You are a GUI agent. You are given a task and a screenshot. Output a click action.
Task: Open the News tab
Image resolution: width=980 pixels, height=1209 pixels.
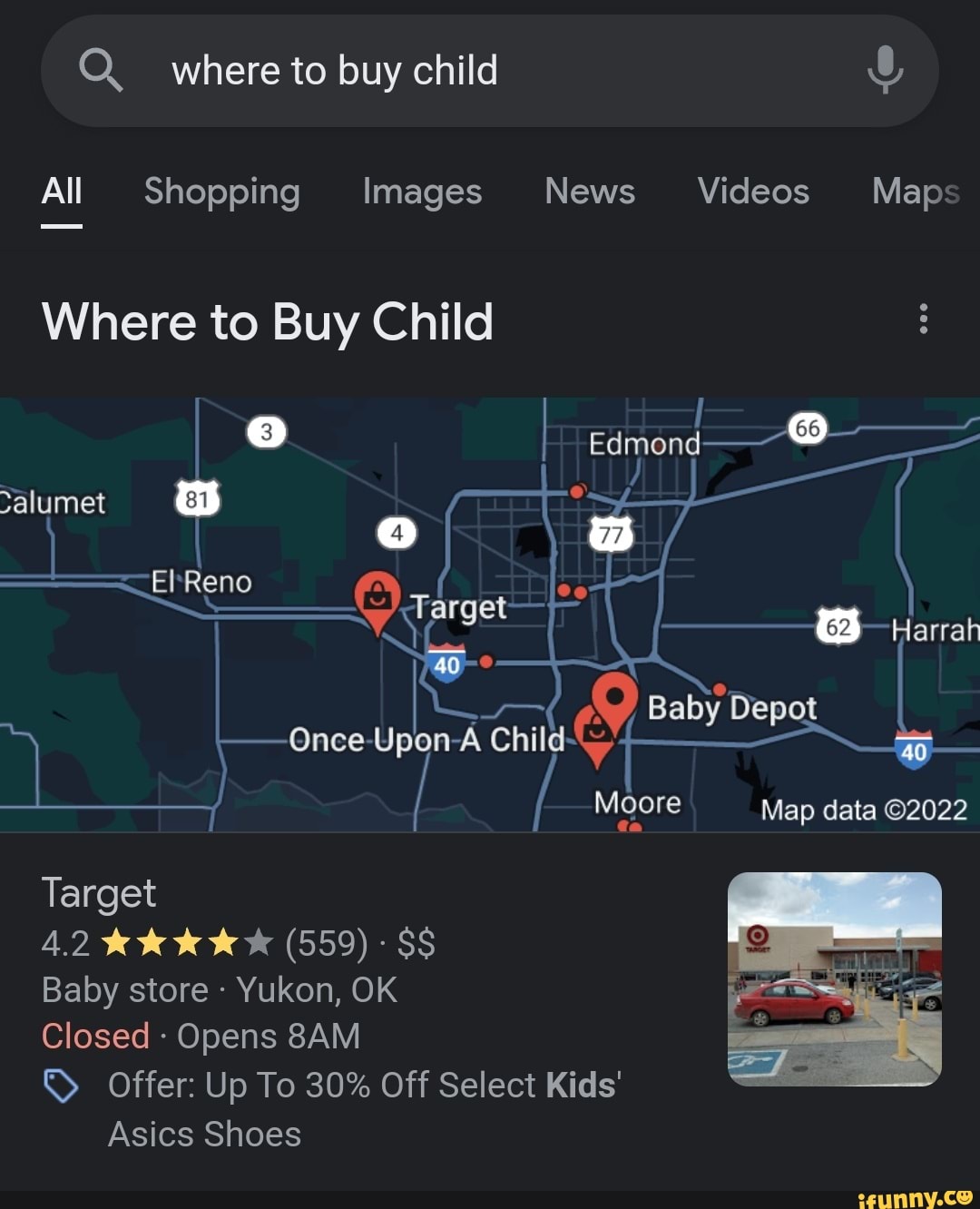pos(590,192)
